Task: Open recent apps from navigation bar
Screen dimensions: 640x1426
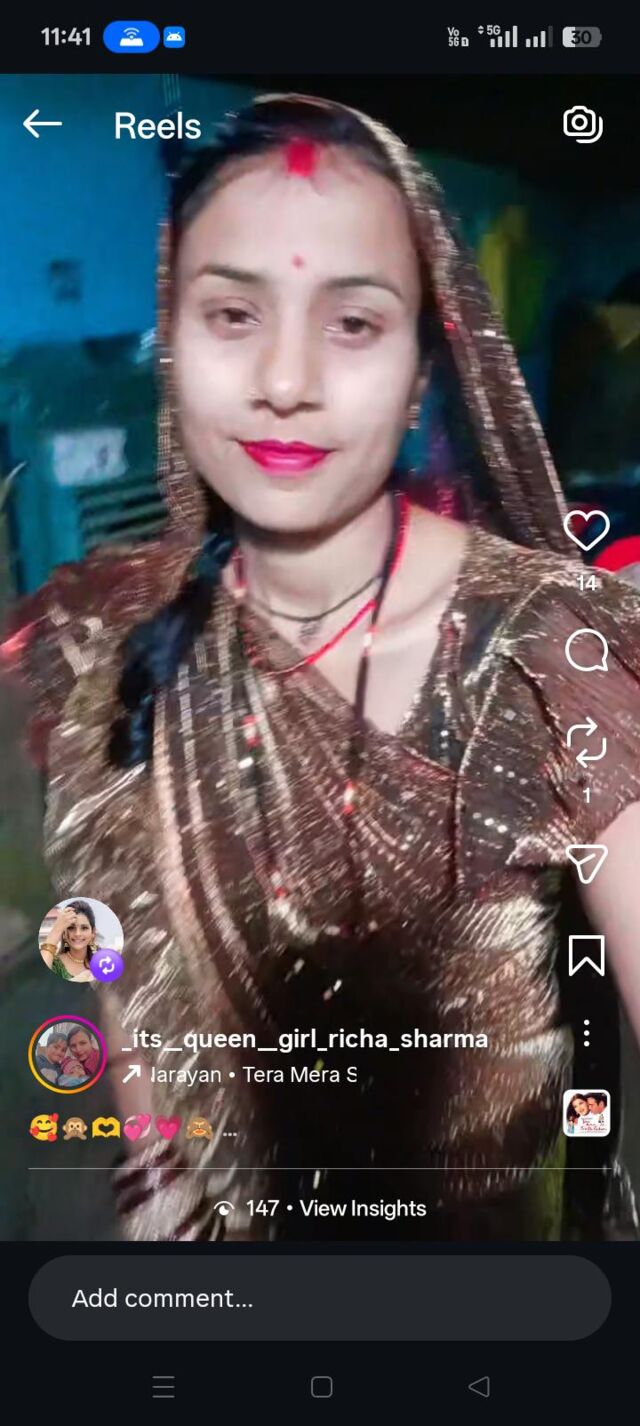Action: (163, 1386)
